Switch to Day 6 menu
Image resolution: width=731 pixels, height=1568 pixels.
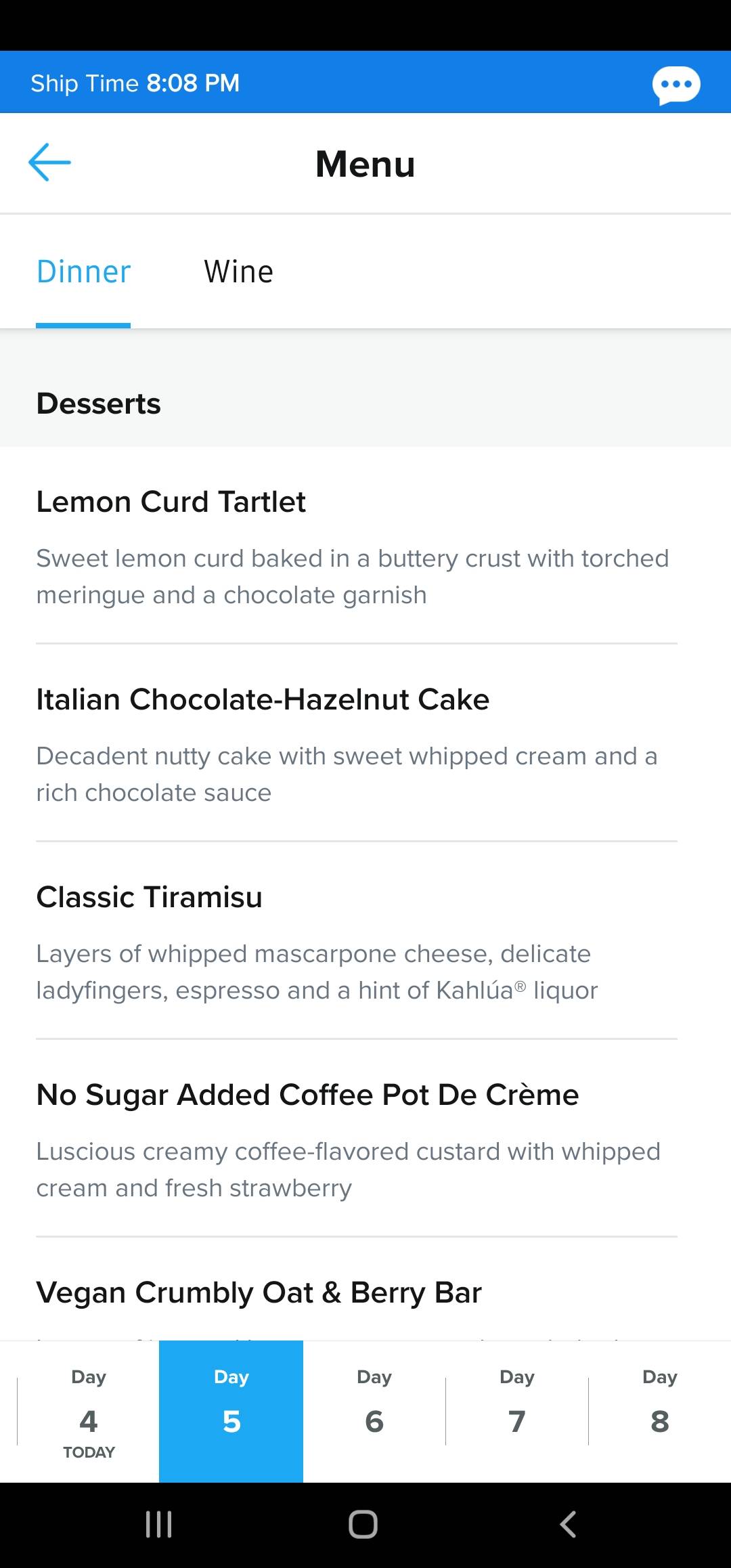click(x=374, y=1412)
